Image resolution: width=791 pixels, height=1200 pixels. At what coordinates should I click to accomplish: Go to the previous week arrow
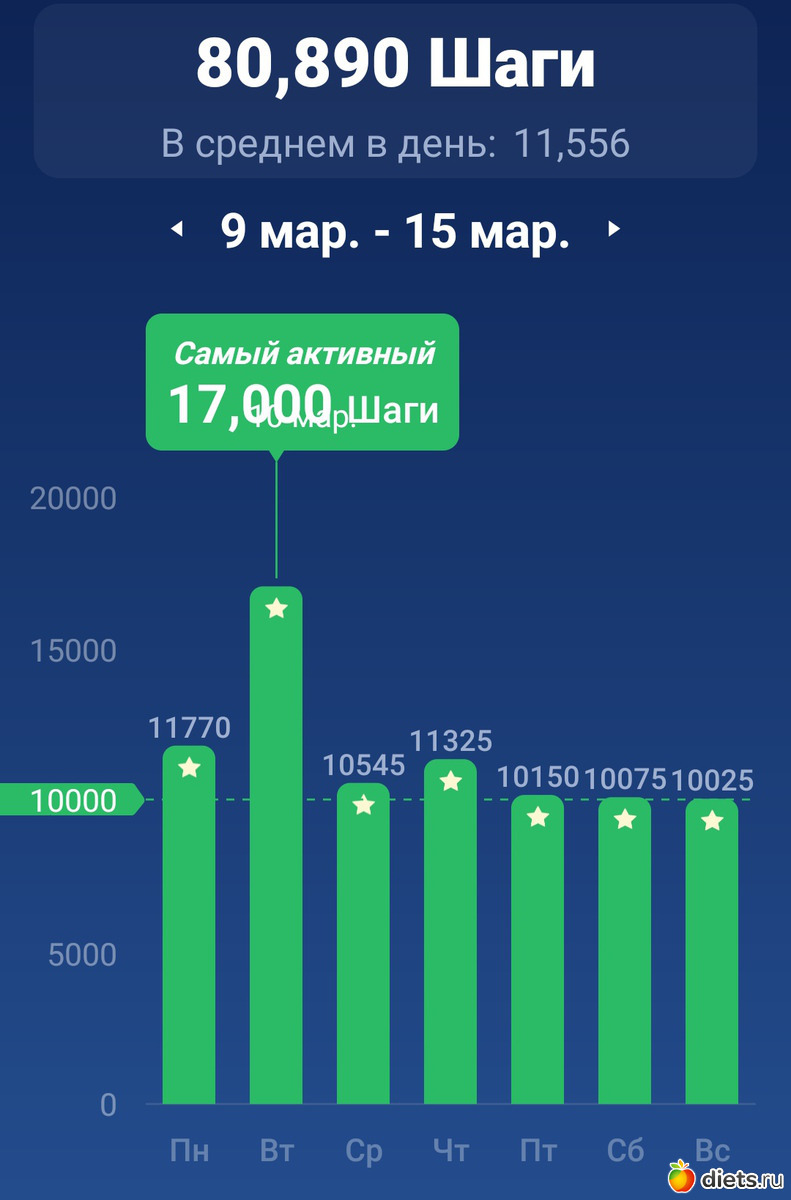click(177, 230)
